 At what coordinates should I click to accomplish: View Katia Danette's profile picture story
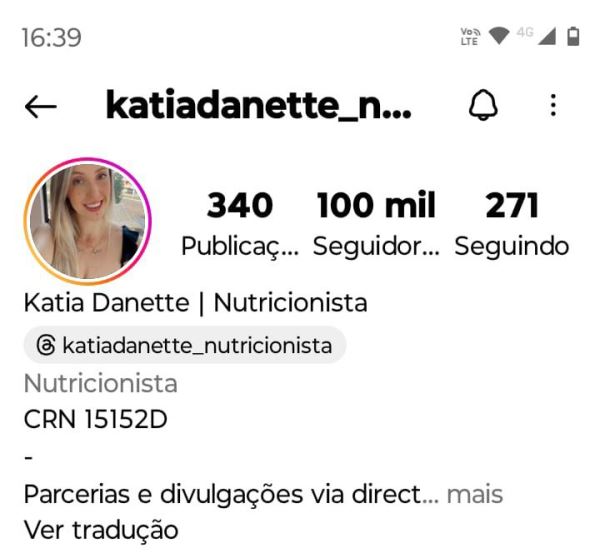[87, 221]
